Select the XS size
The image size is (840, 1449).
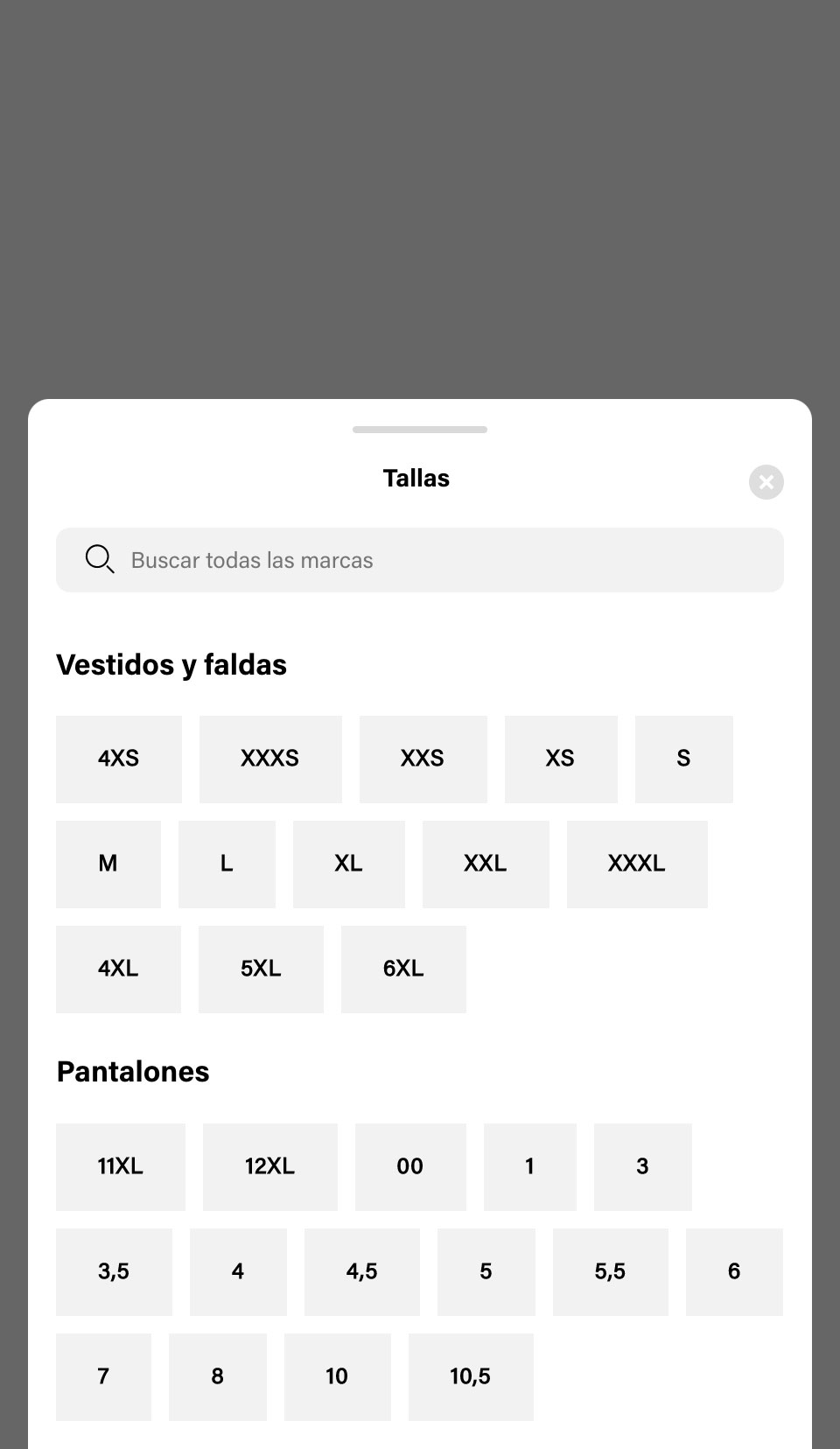(561, 759)
